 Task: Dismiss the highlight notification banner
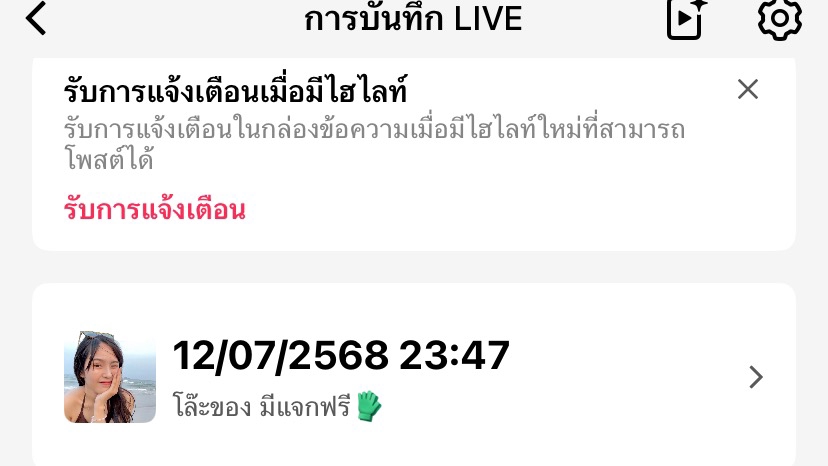747,90
